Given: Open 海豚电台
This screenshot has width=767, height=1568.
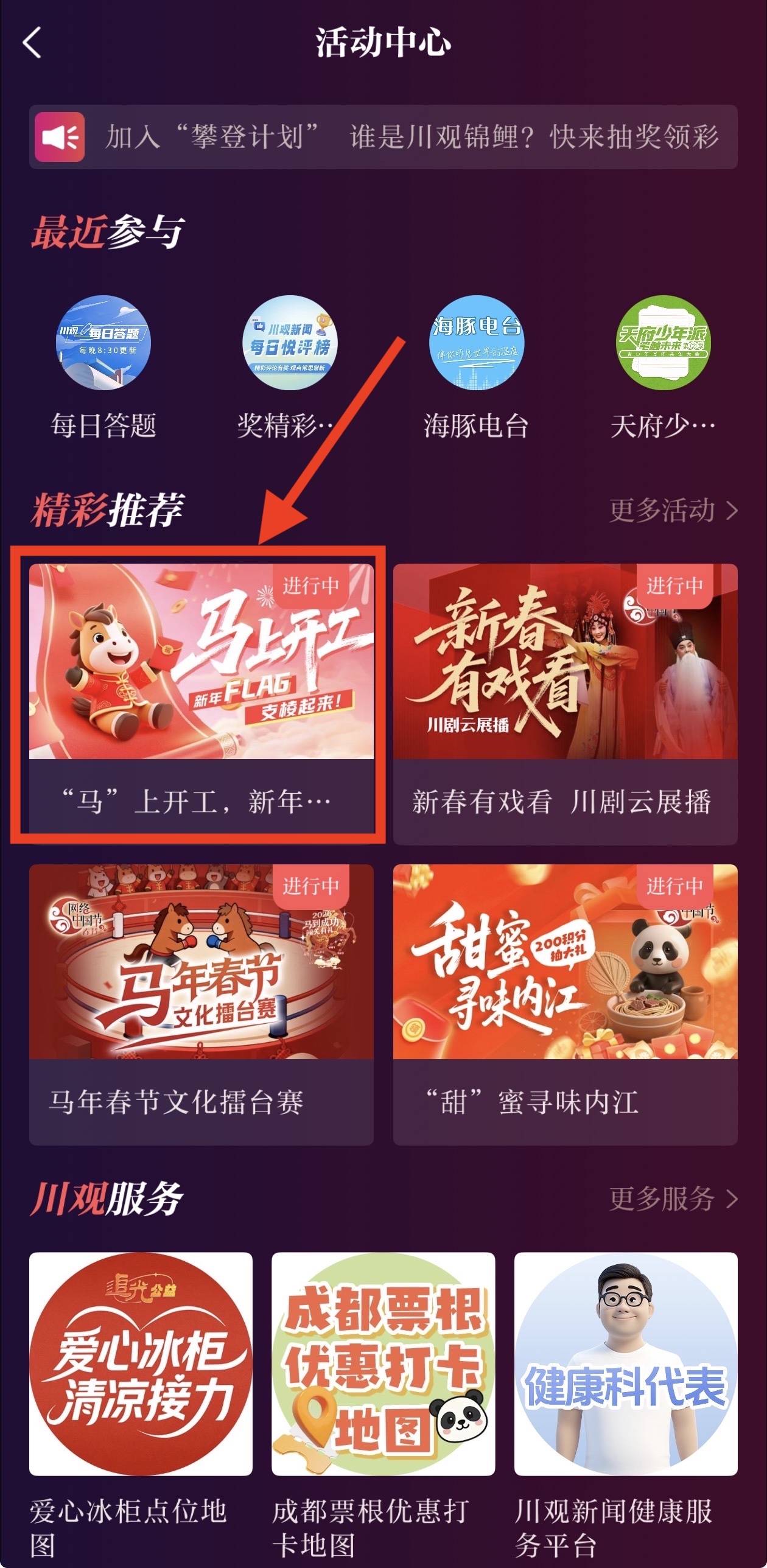Looking at the screenshot, I should (x=476, y=343).
